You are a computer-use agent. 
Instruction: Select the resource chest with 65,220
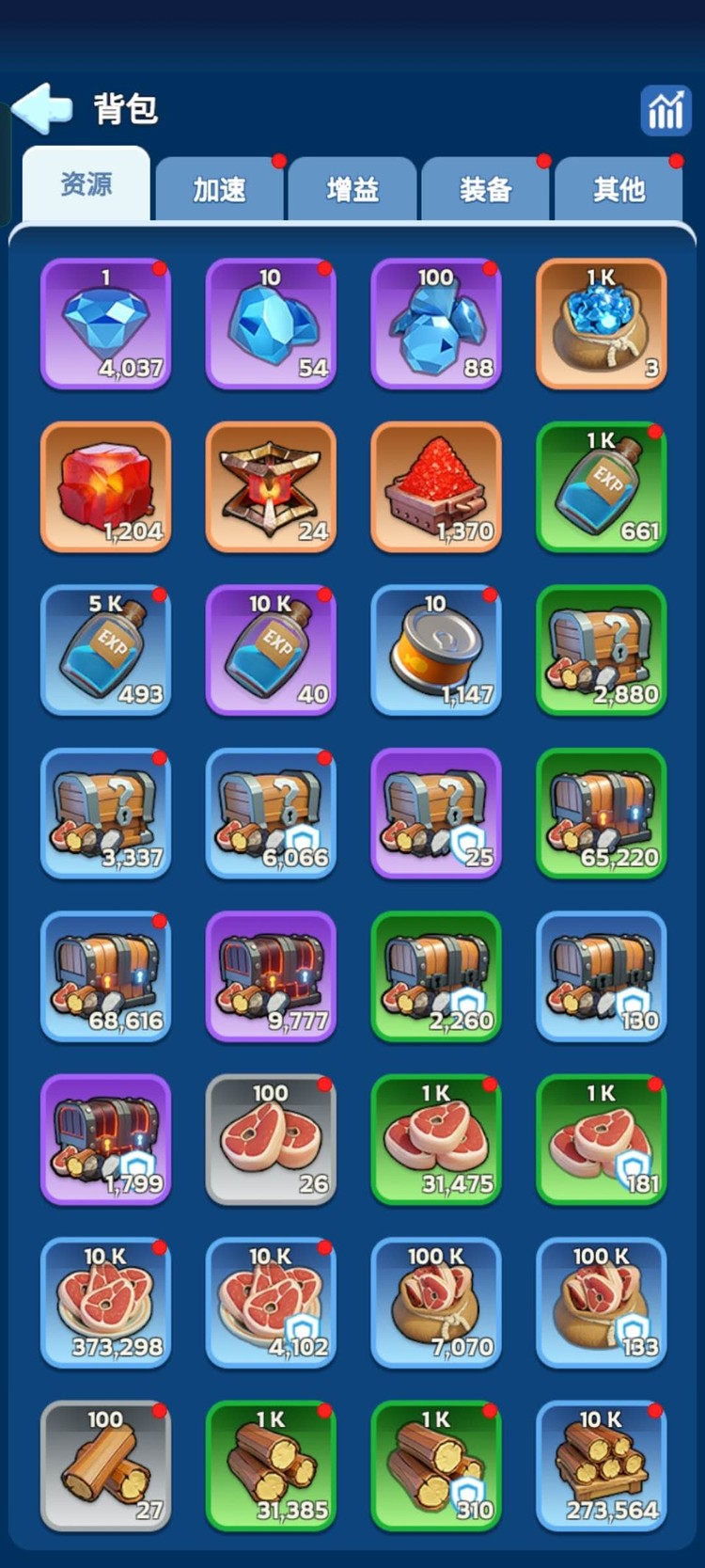tap(602, 813)
